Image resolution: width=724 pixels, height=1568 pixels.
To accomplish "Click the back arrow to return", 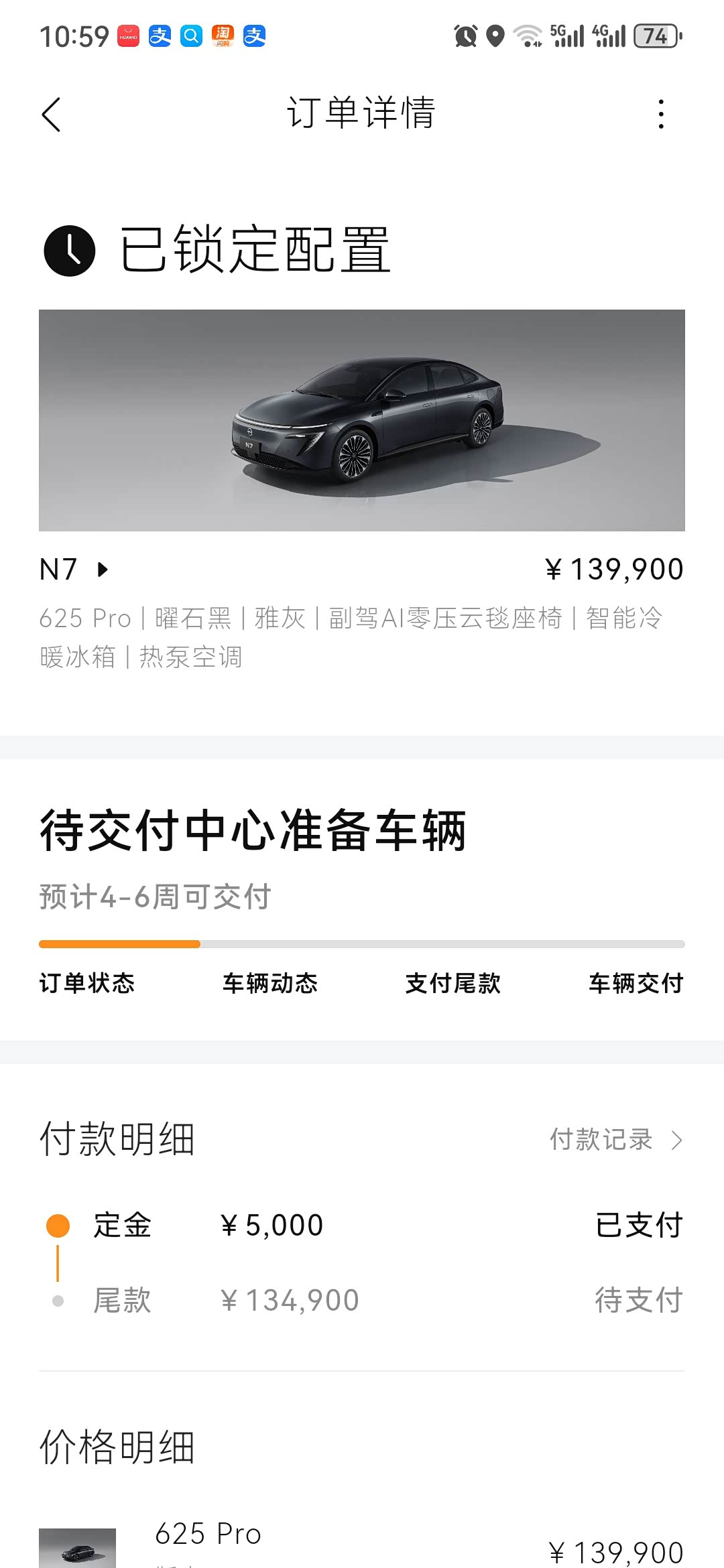I will coord(50,114).
